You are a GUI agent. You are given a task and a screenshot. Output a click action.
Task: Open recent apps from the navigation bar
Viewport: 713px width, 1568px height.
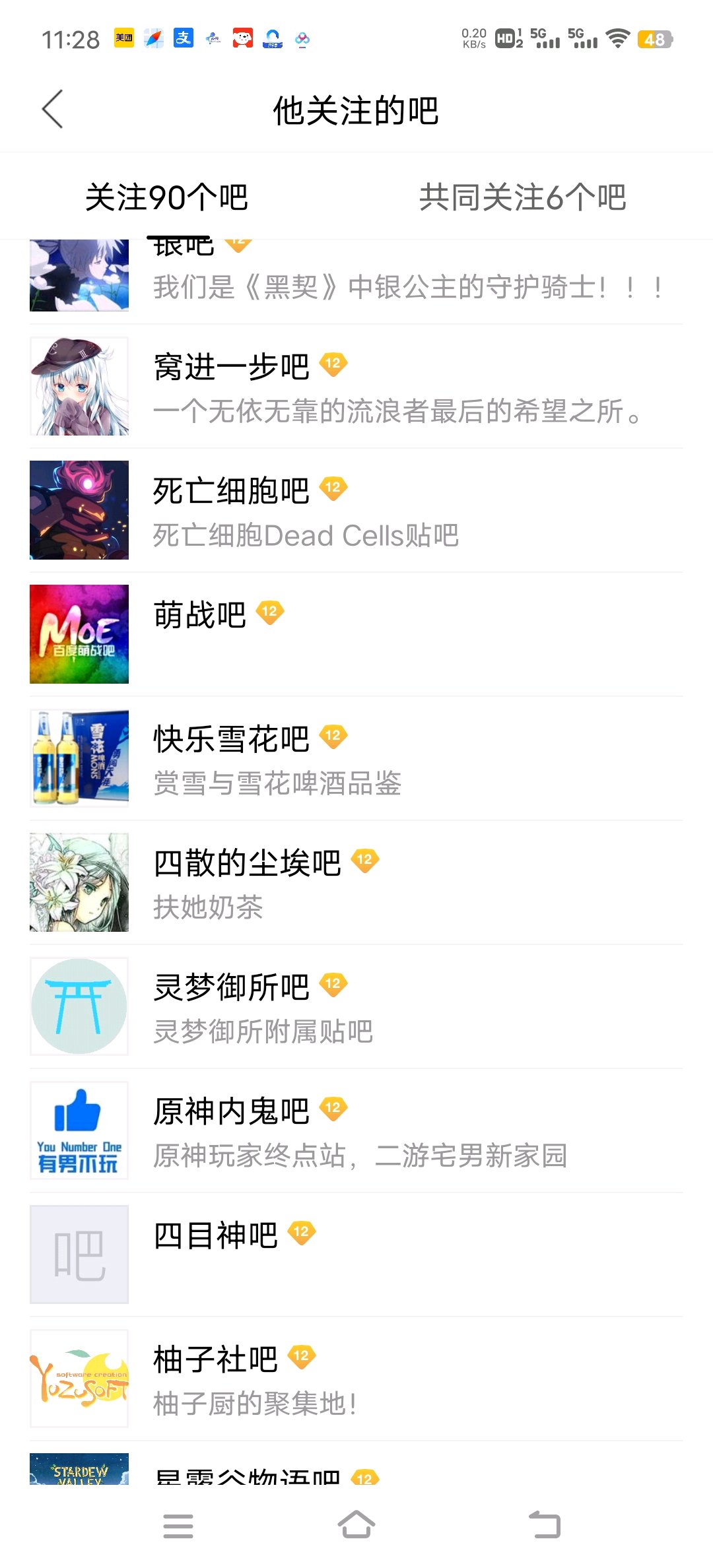pos(178,1526)
